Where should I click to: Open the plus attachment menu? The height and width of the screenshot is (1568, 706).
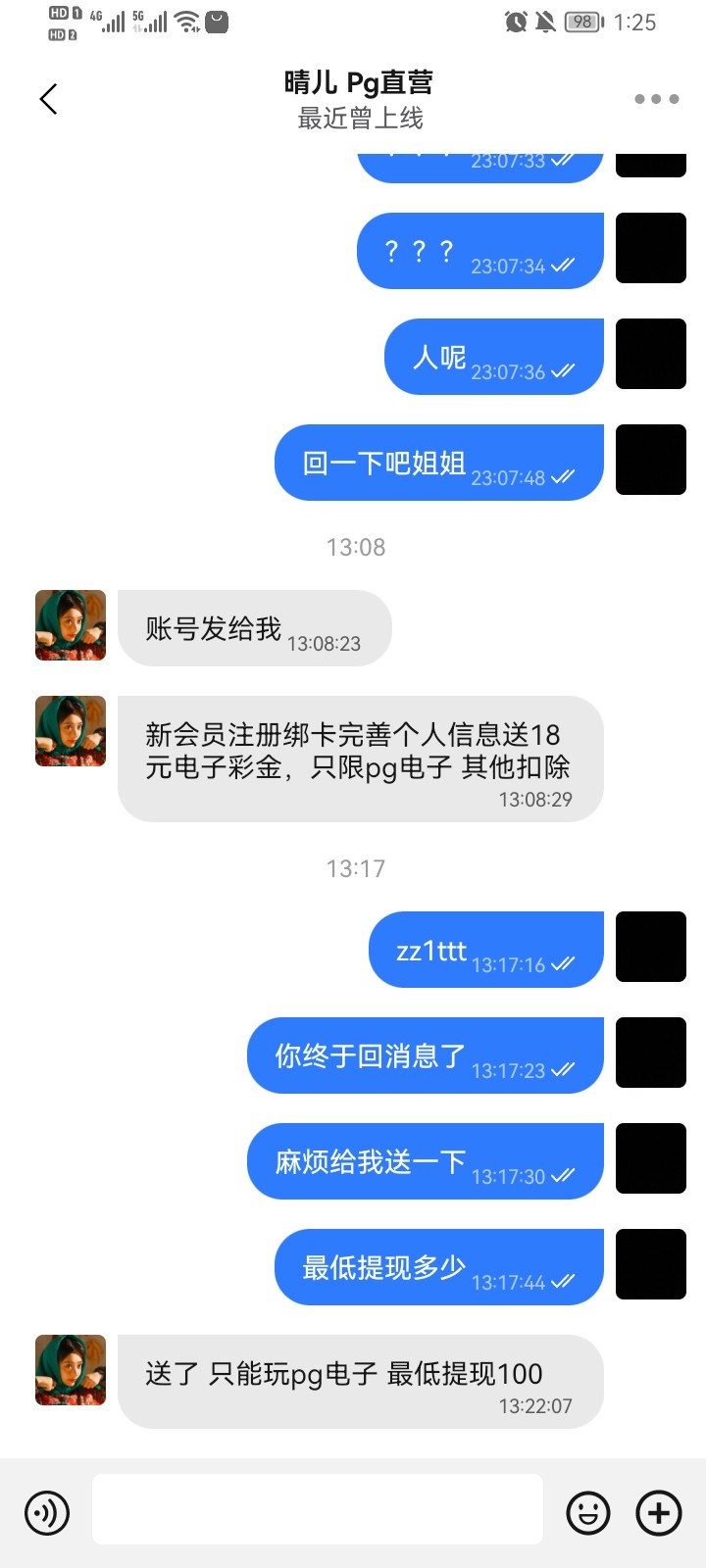[x=659, y=1513]
